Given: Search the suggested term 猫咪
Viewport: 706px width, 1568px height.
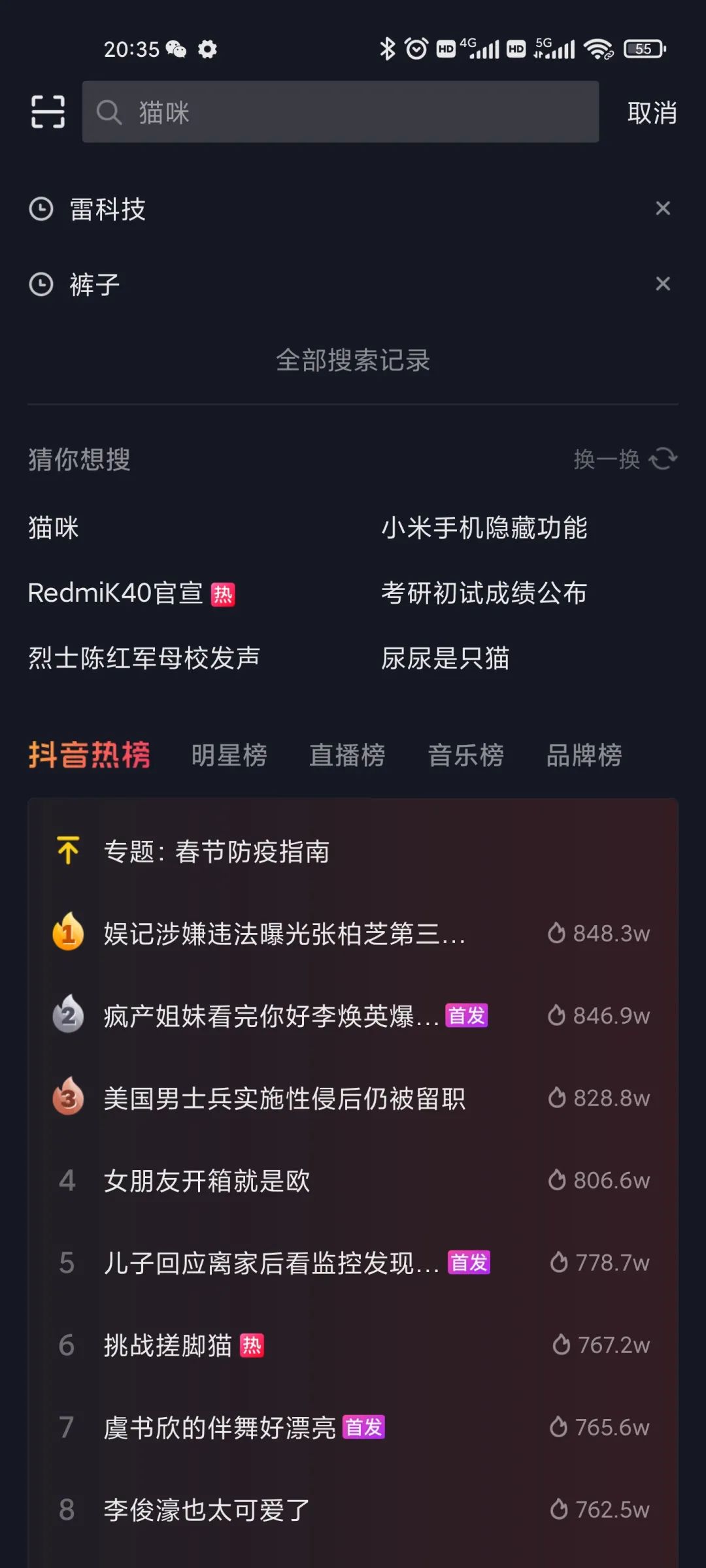Looking at the screenshot, I should 52,528.
